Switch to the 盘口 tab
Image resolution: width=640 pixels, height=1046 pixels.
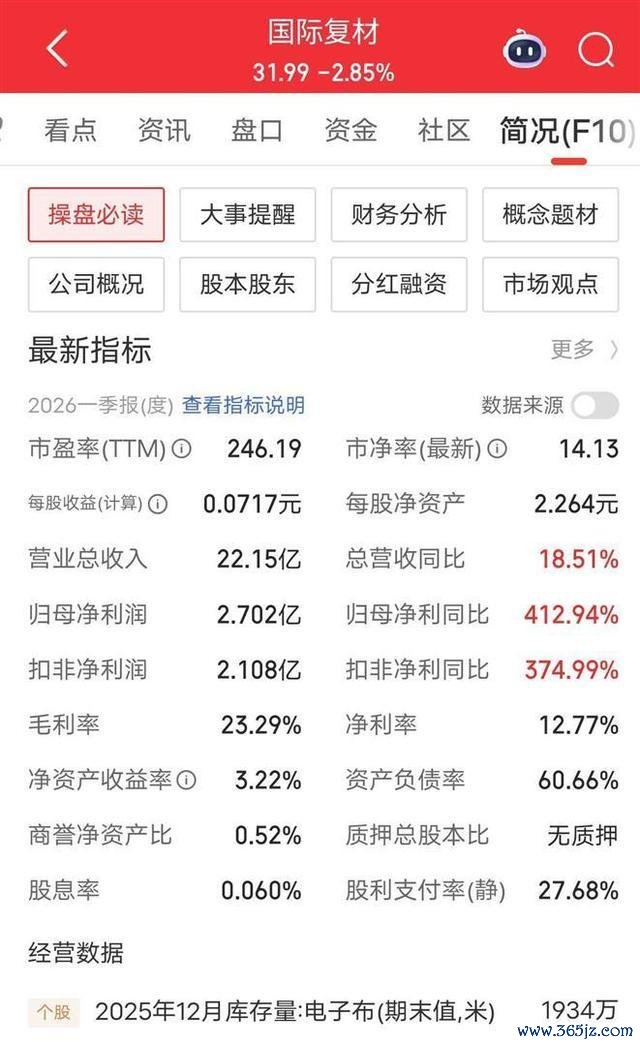tap(257, 130)
